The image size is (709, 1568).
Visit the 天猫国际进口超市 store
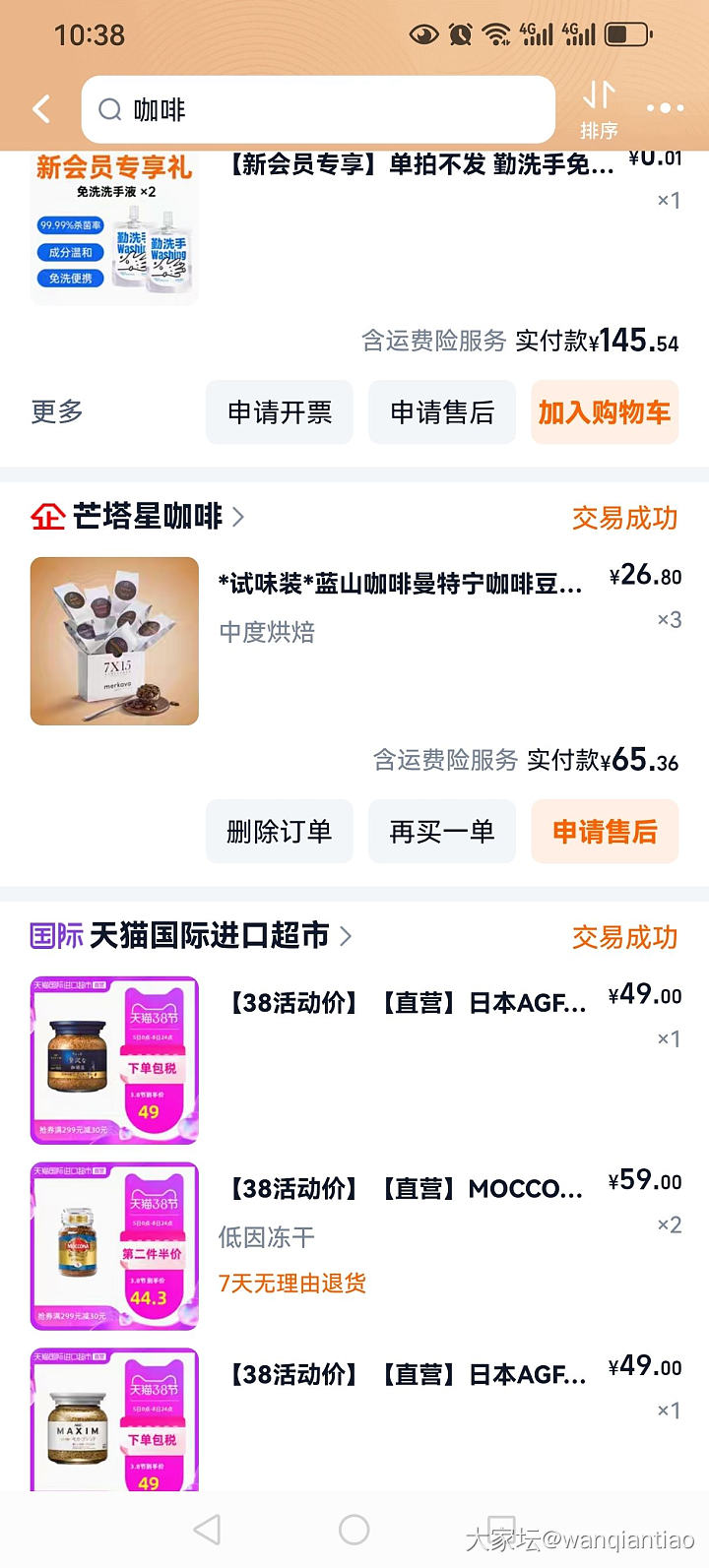click(x=209, y=935)
